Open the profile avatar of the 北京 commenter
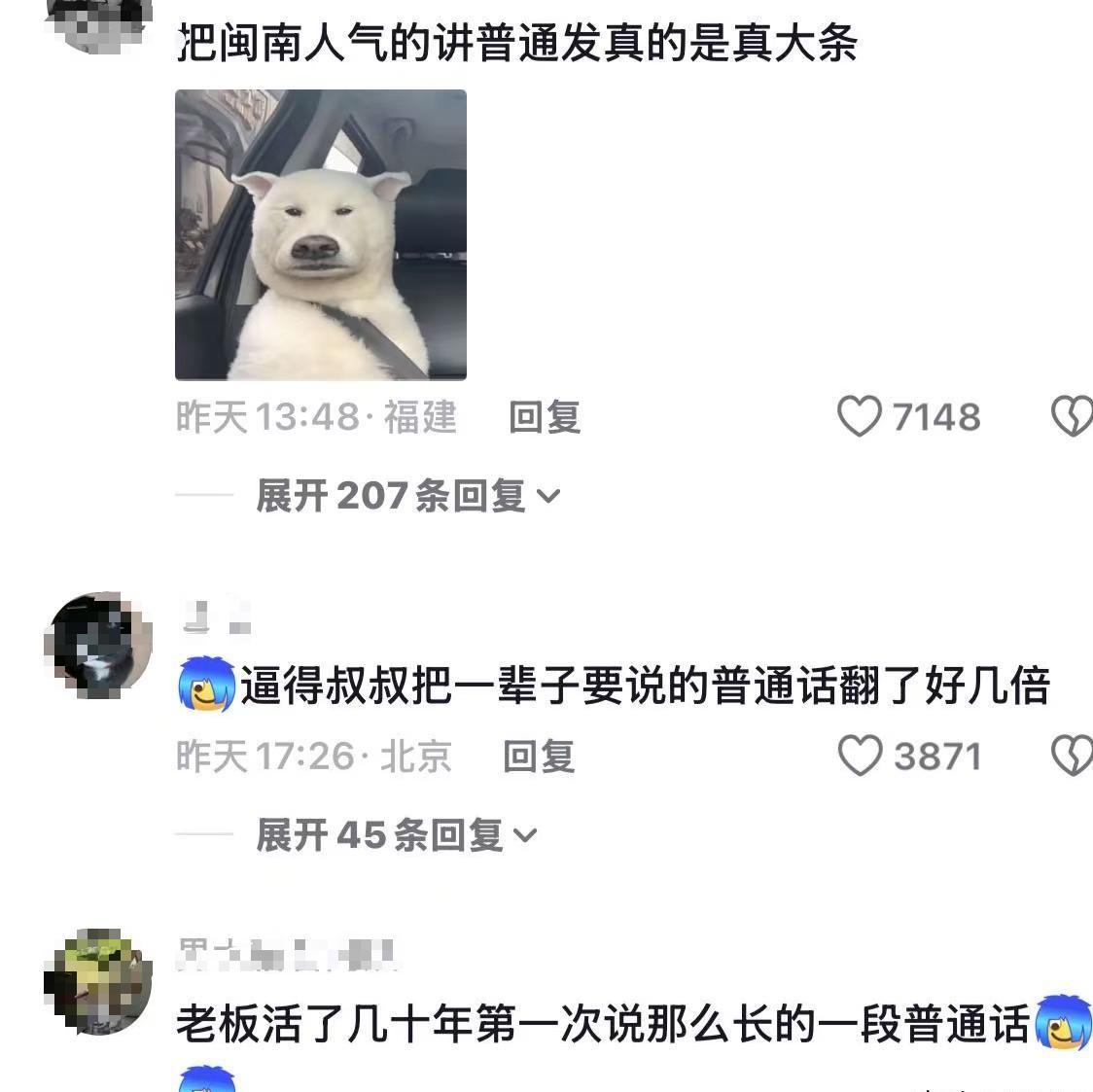The height and width of the screenshot is (1092, 1093). pos(98,645)
